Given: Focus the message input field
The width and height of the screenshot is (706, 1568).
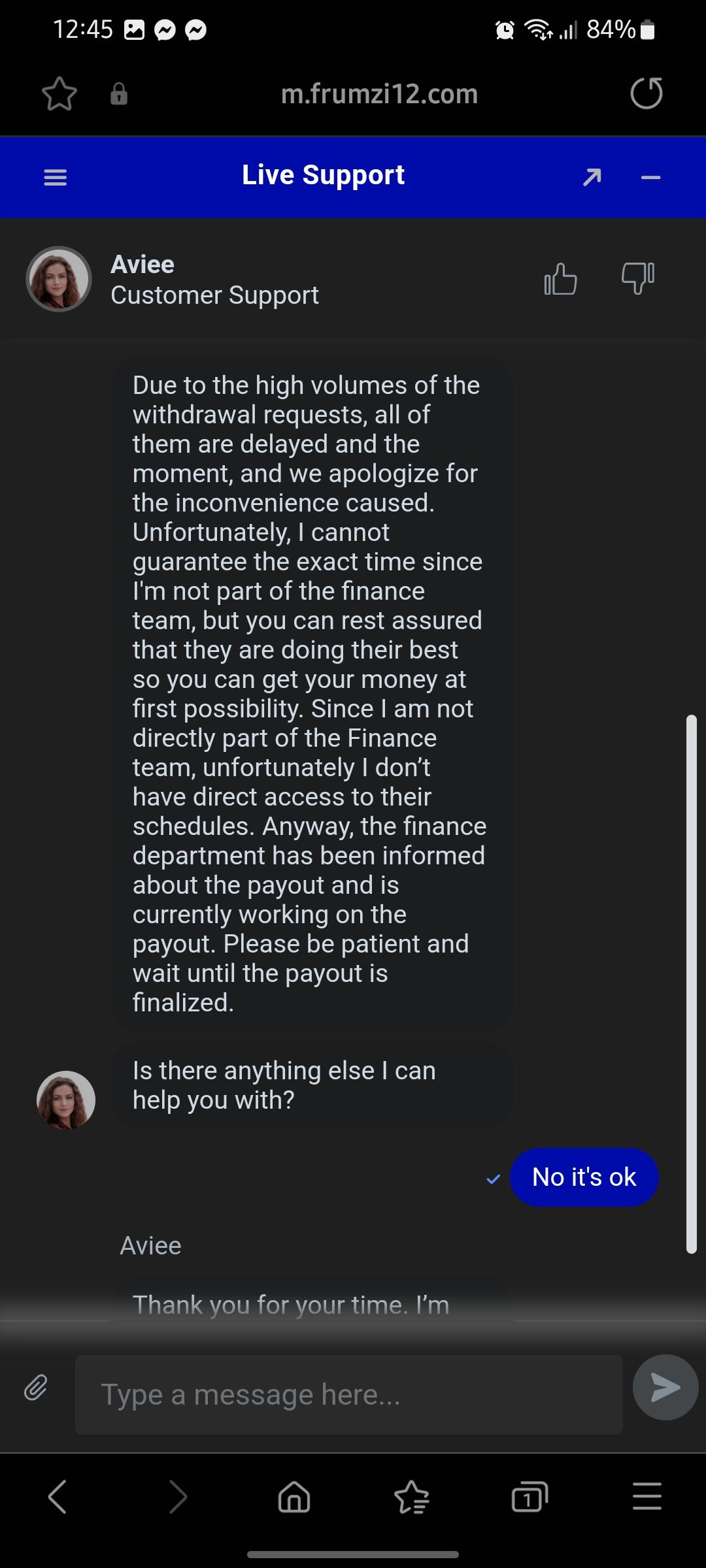Looking at the screenshot, I should (x=348, y=1395).
